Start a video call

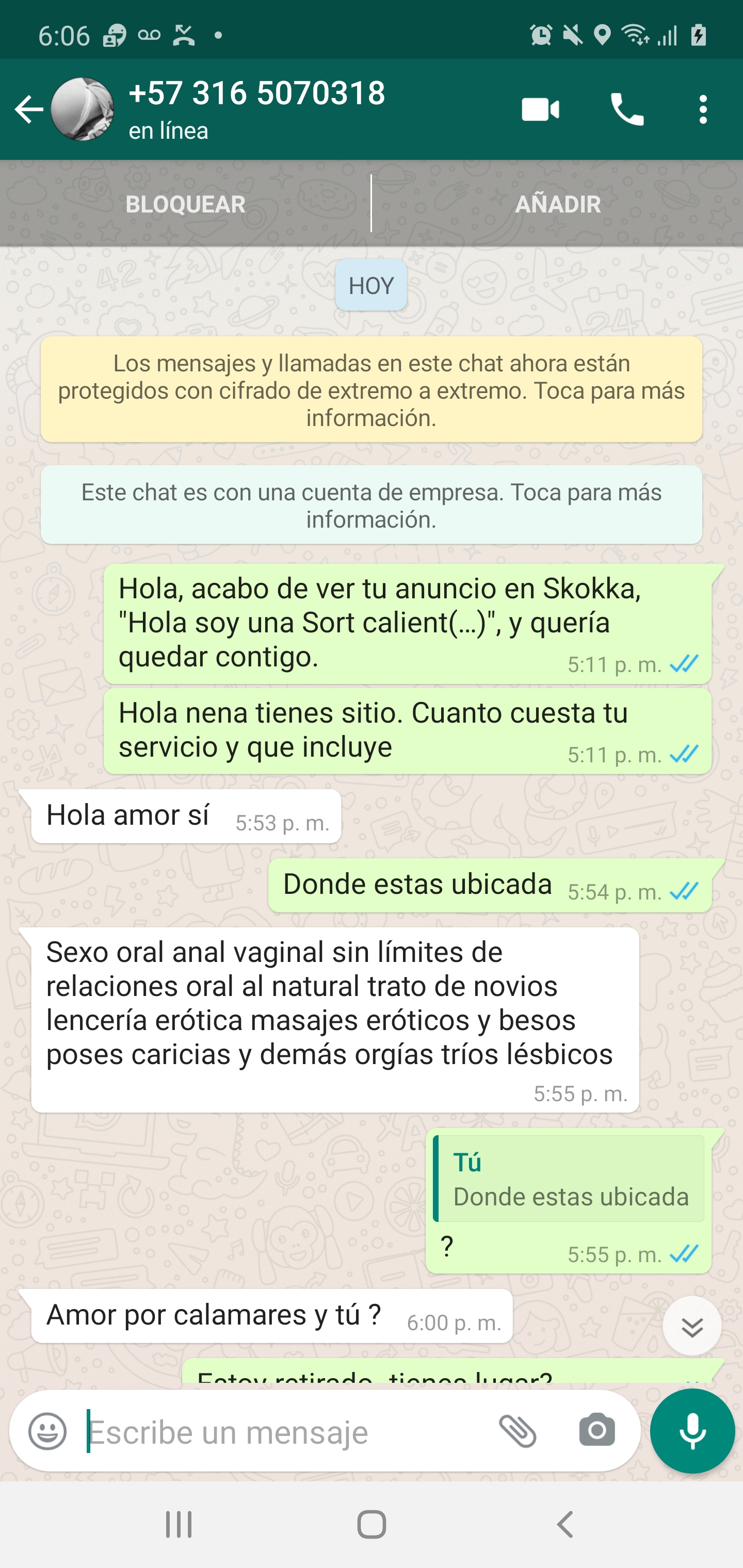(540, 109)
